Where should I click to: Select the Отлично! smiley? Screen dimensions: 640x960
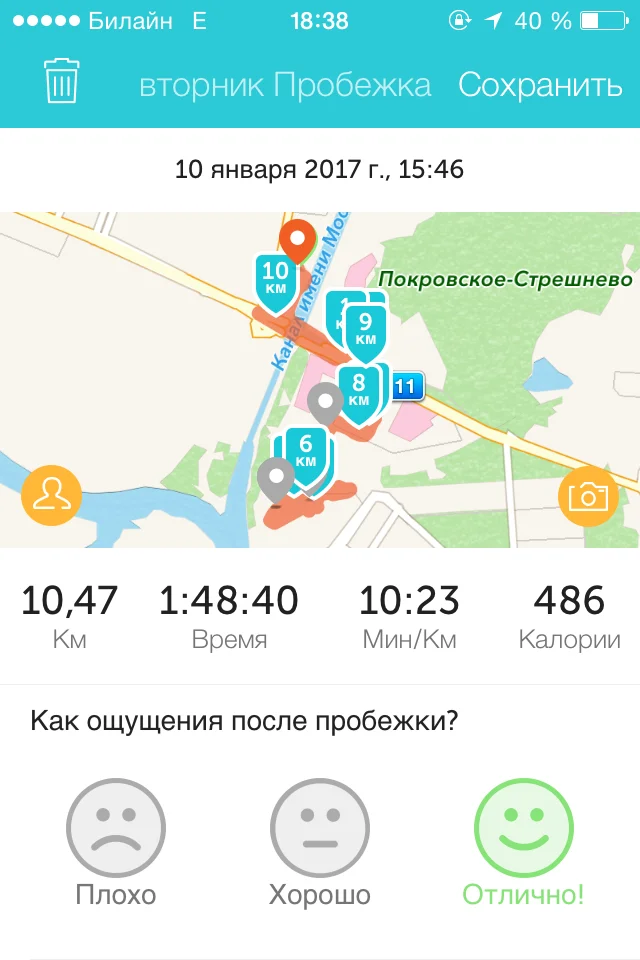pos(524,842)
